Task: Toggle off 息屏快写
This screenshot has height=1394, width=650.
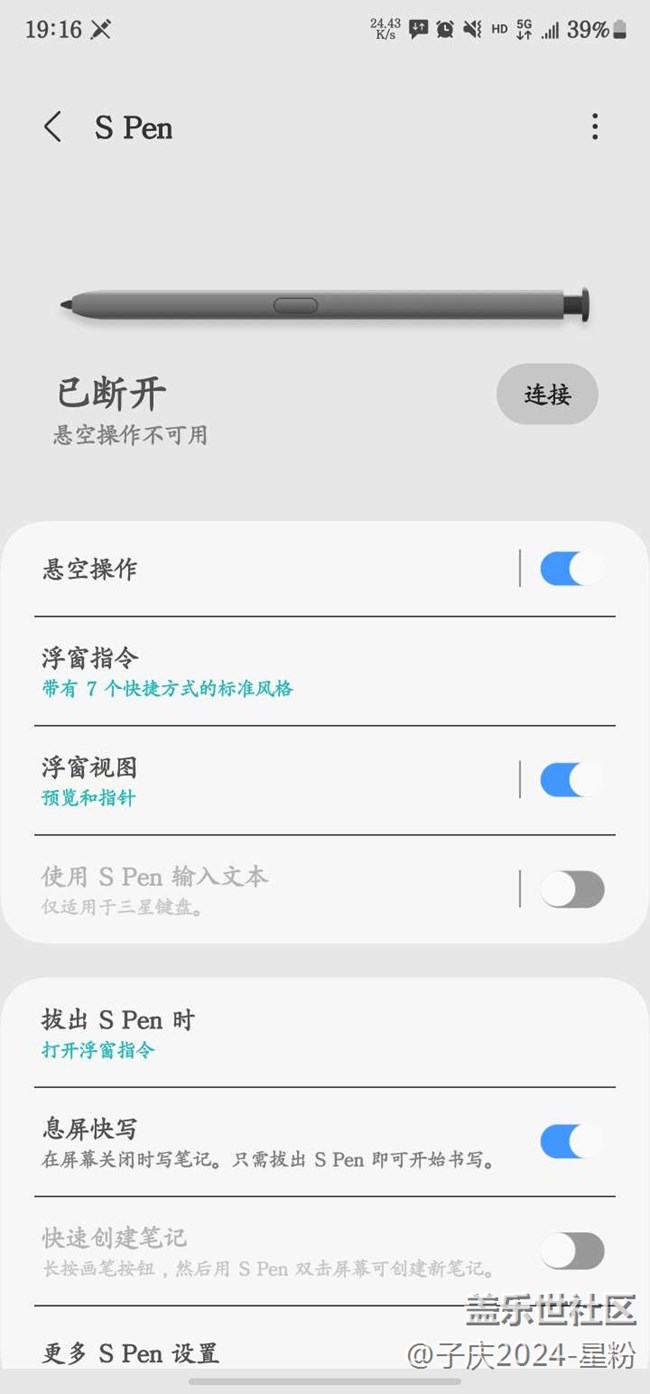Action: pyautogui.click(x=571, y=1141)
